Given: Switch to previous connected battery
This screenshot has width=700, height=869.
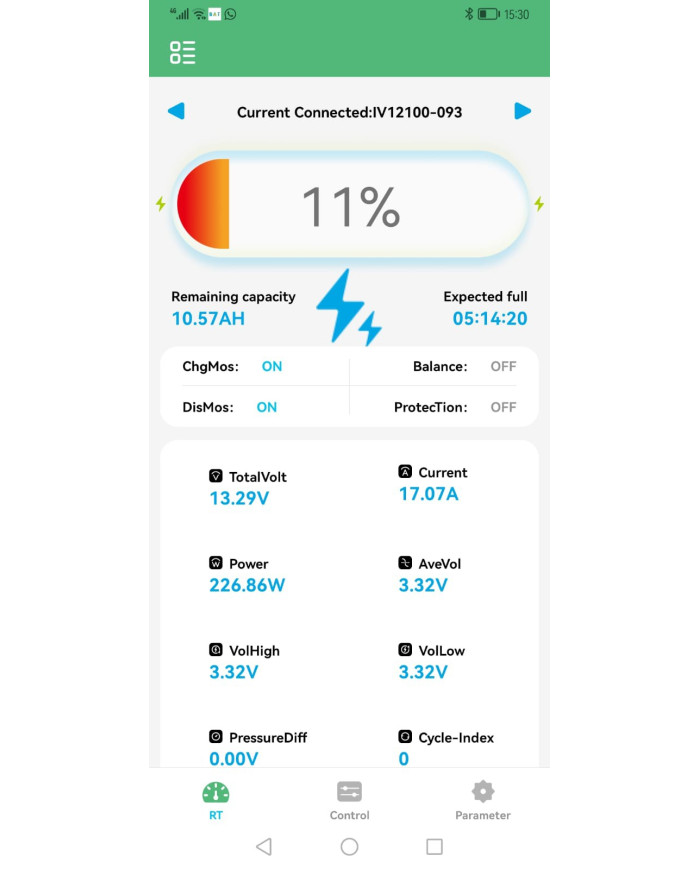Looking at the screenshot, I should coord(176,111).
